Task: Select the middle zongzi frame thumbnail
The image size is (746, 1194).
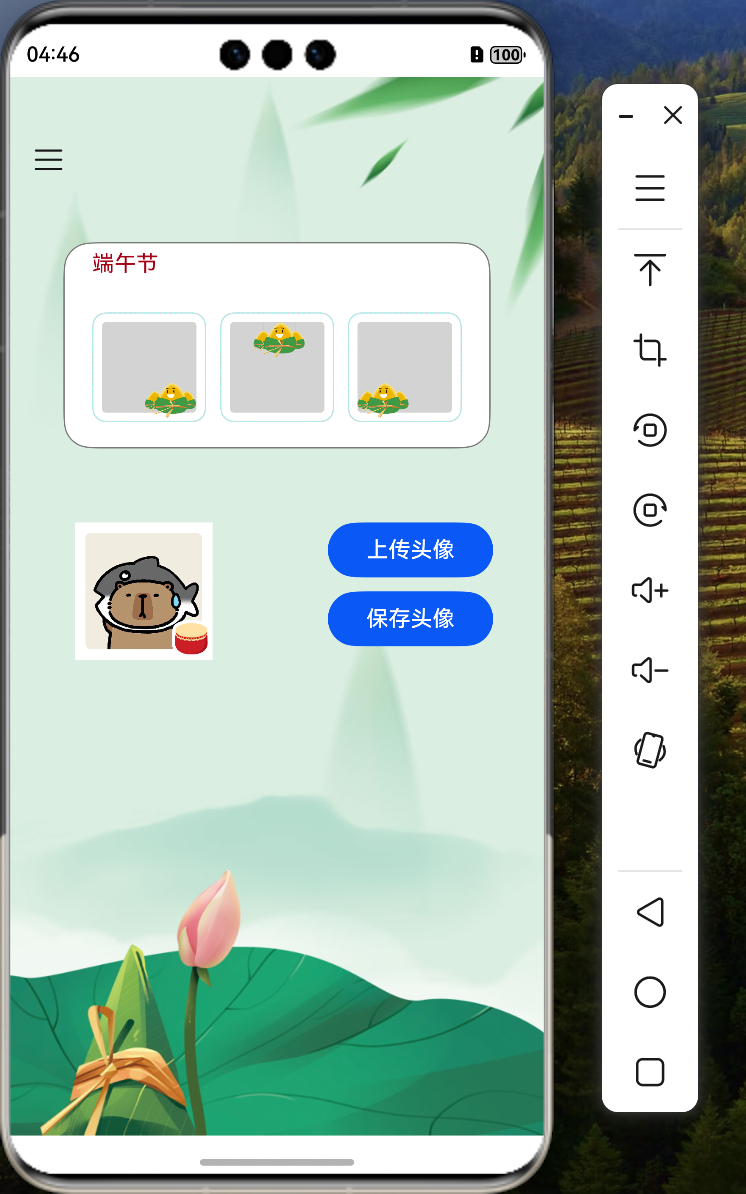Action: (277, 367)
